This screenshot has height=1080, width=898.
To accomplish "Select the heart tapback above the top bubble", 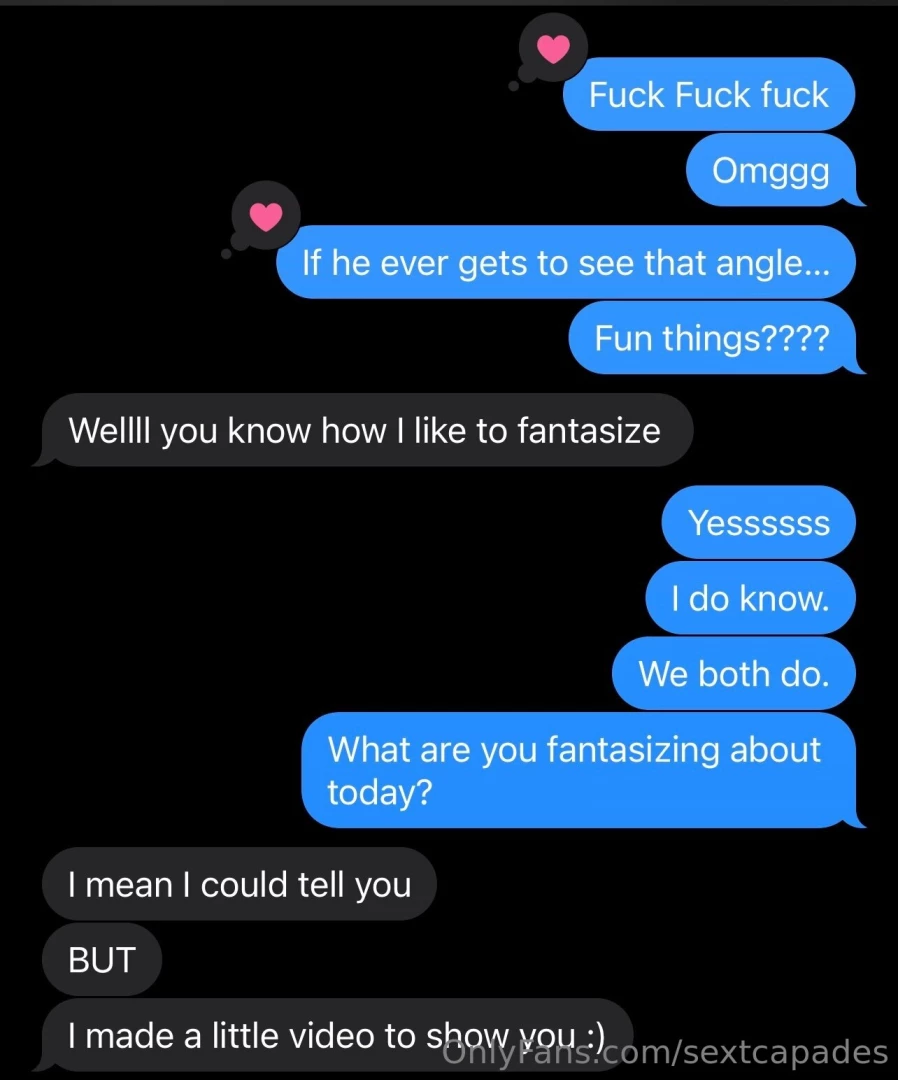I will pos(553,45).
